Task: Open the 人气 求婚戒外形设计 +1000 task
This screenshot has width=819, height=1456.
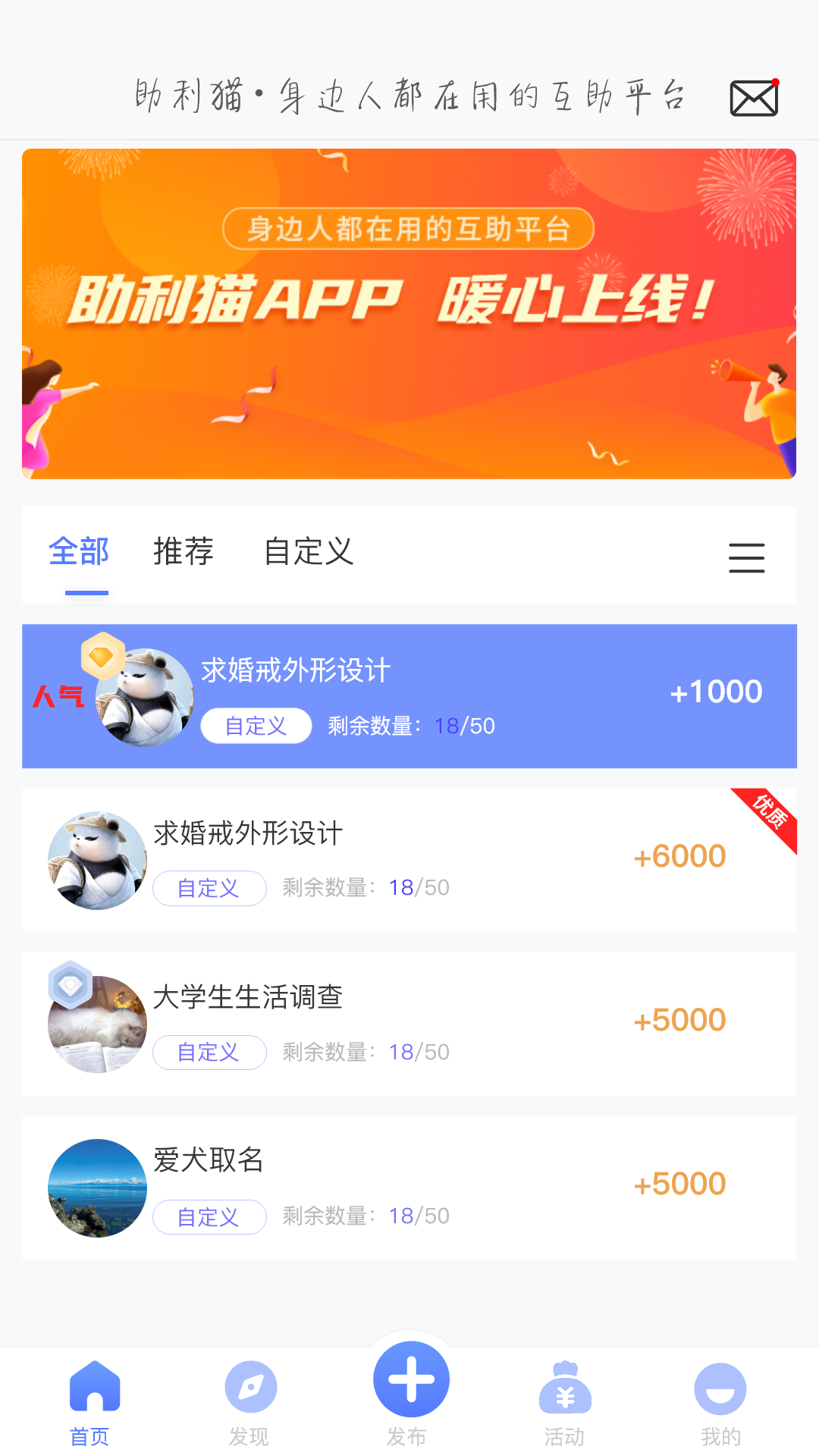Action: click(x=409, y=696)
